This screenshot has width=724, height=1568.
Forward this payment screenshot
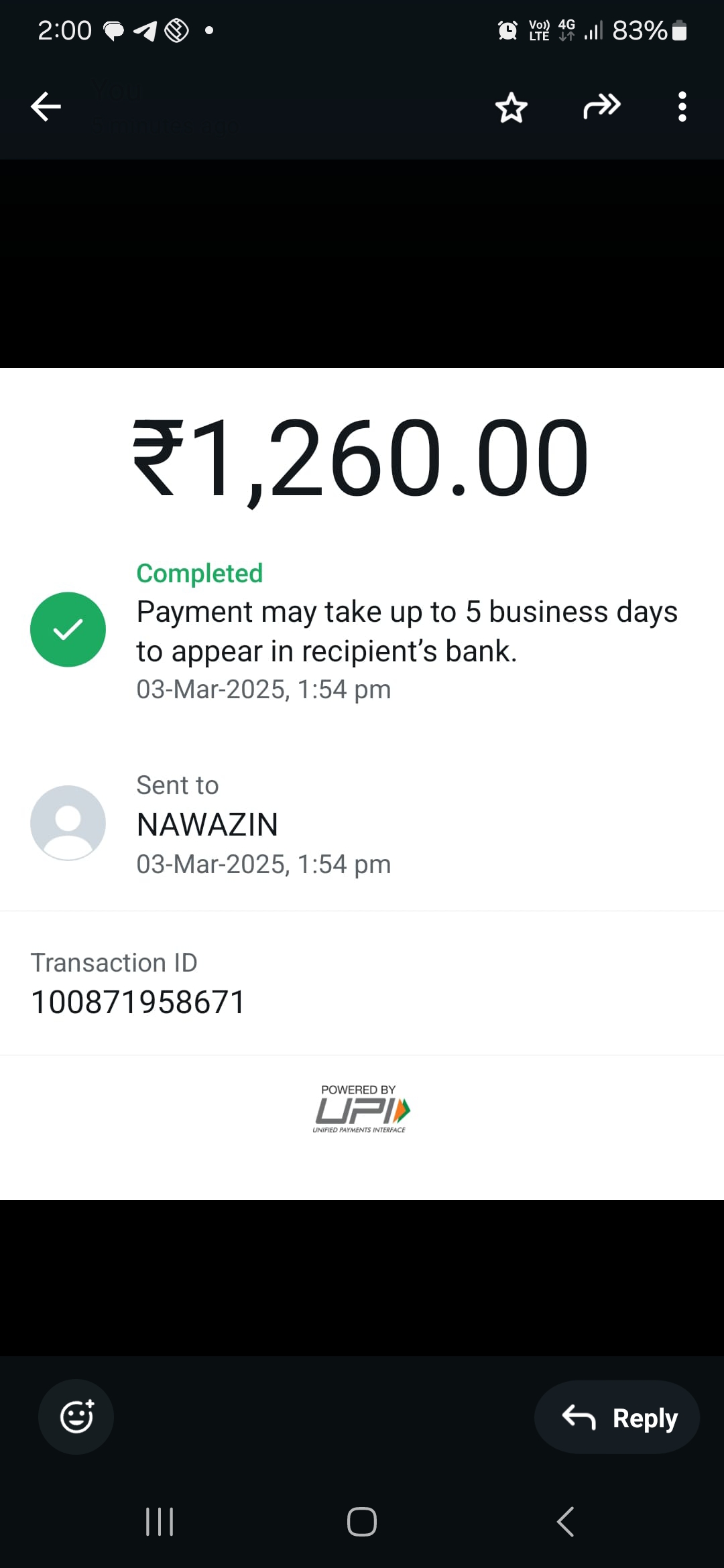click(x=601, y=107)
